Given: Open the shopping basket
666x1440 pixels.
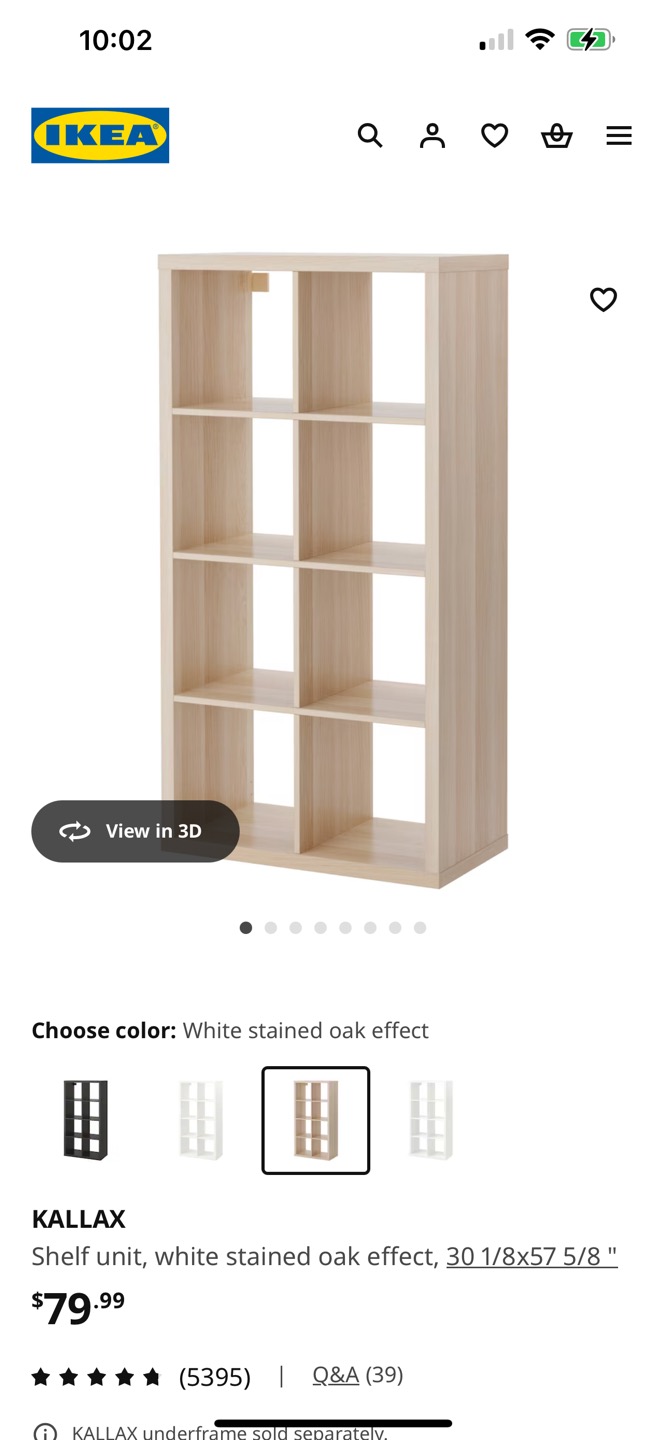Looking at the screenshot, I should point(557,135).
